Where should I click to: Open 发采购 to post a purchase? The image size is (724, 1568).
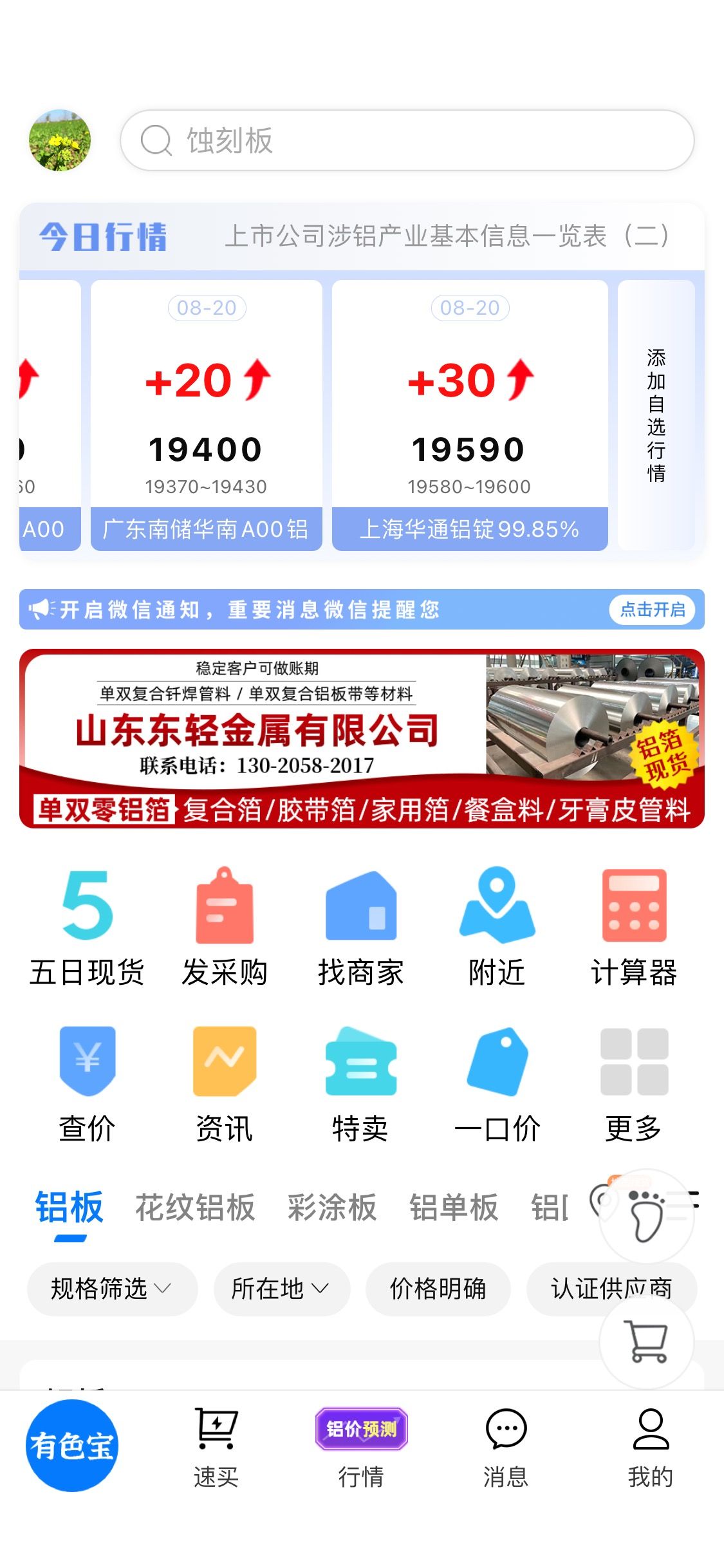pyautogui.click(x=224, y=927)
